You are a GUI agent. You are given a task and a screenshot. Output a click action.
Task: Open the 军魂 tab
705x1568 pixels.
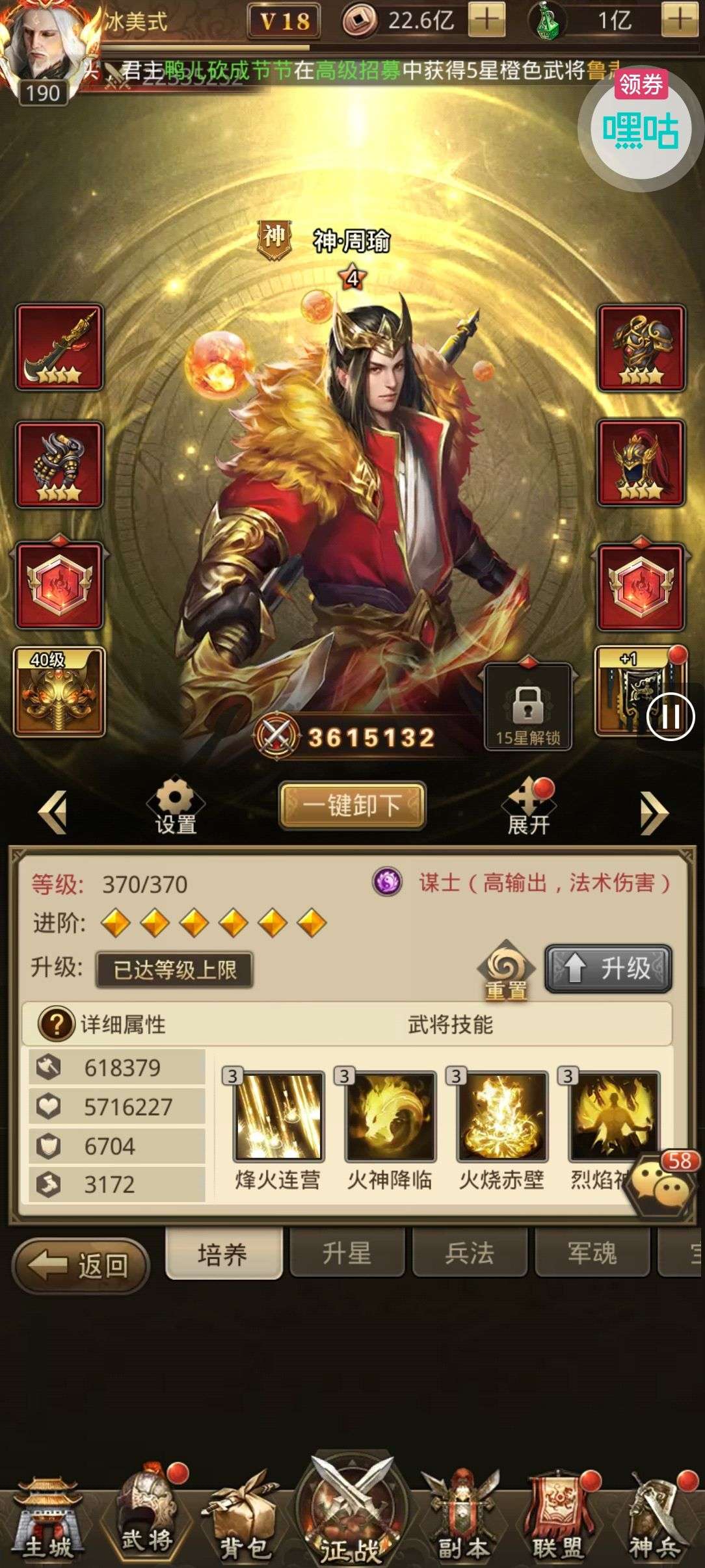coord(592,1253)
